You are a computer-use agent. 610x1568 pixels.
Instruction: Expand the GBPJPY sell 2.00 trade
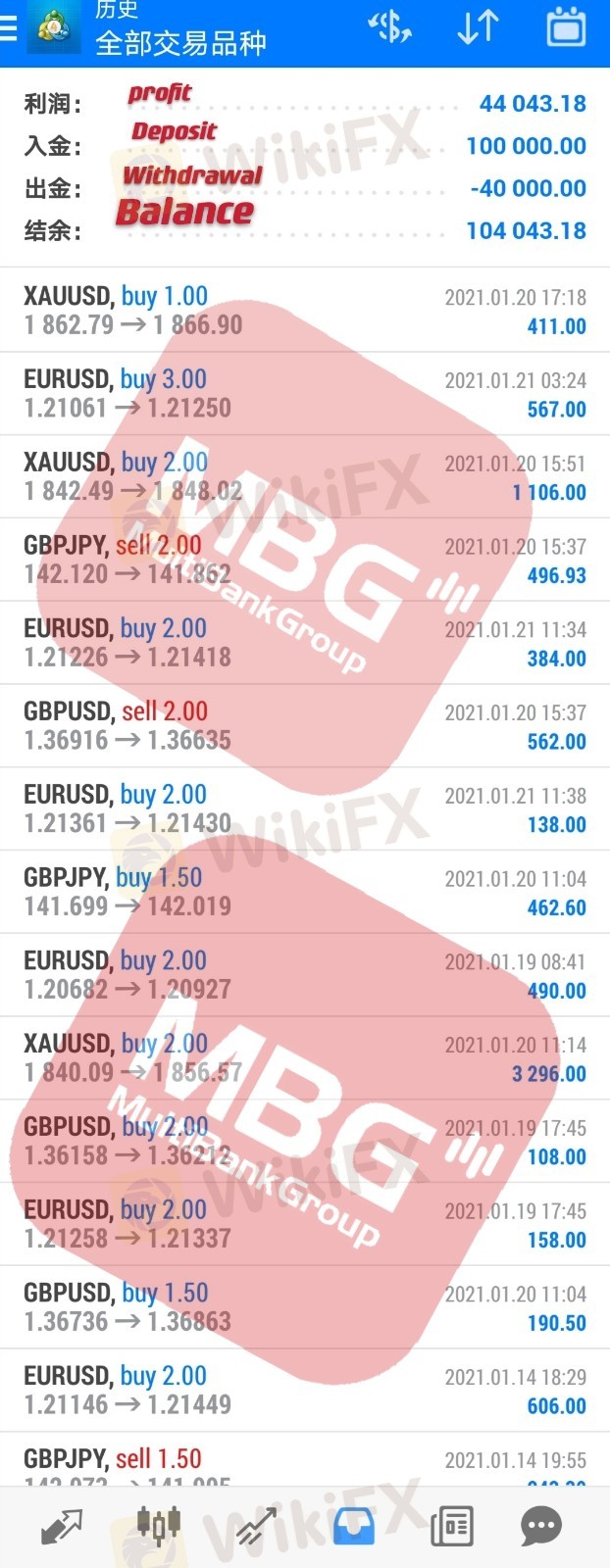point(305,560)
